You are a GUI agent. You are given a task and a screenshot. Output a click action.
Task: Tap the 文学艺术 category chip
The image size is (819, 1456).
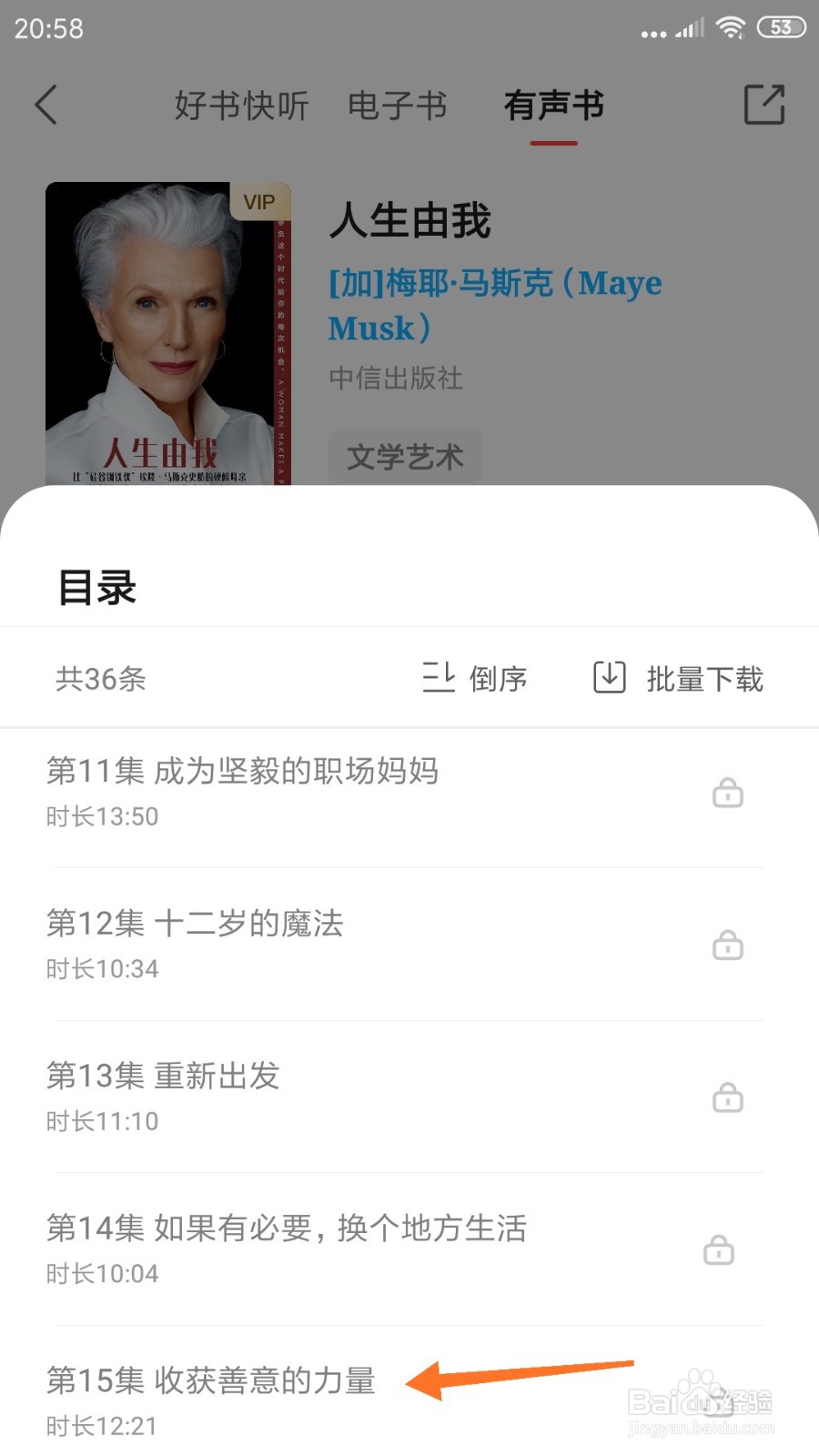tap(405, 456)
